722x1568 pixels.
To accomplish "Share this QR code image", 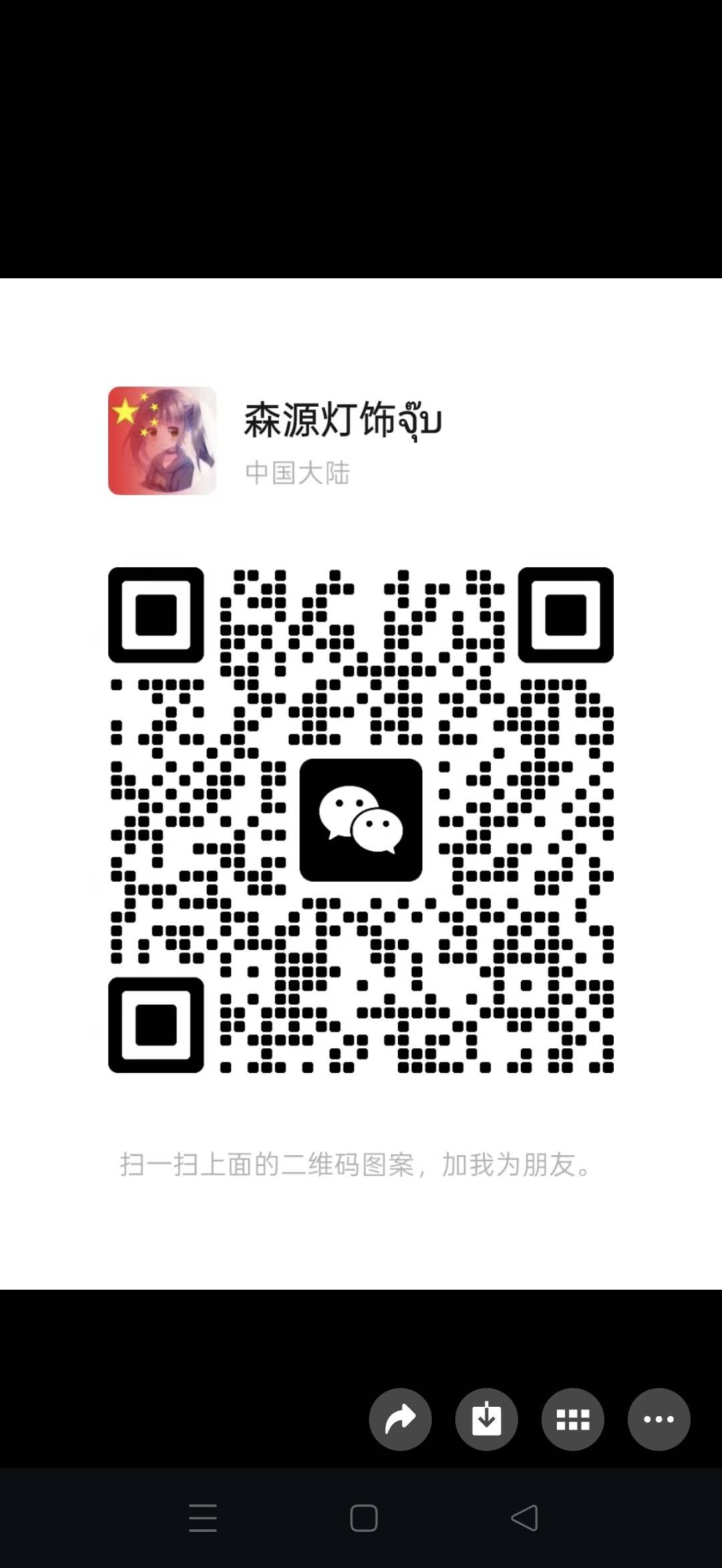I will 400,1419.
